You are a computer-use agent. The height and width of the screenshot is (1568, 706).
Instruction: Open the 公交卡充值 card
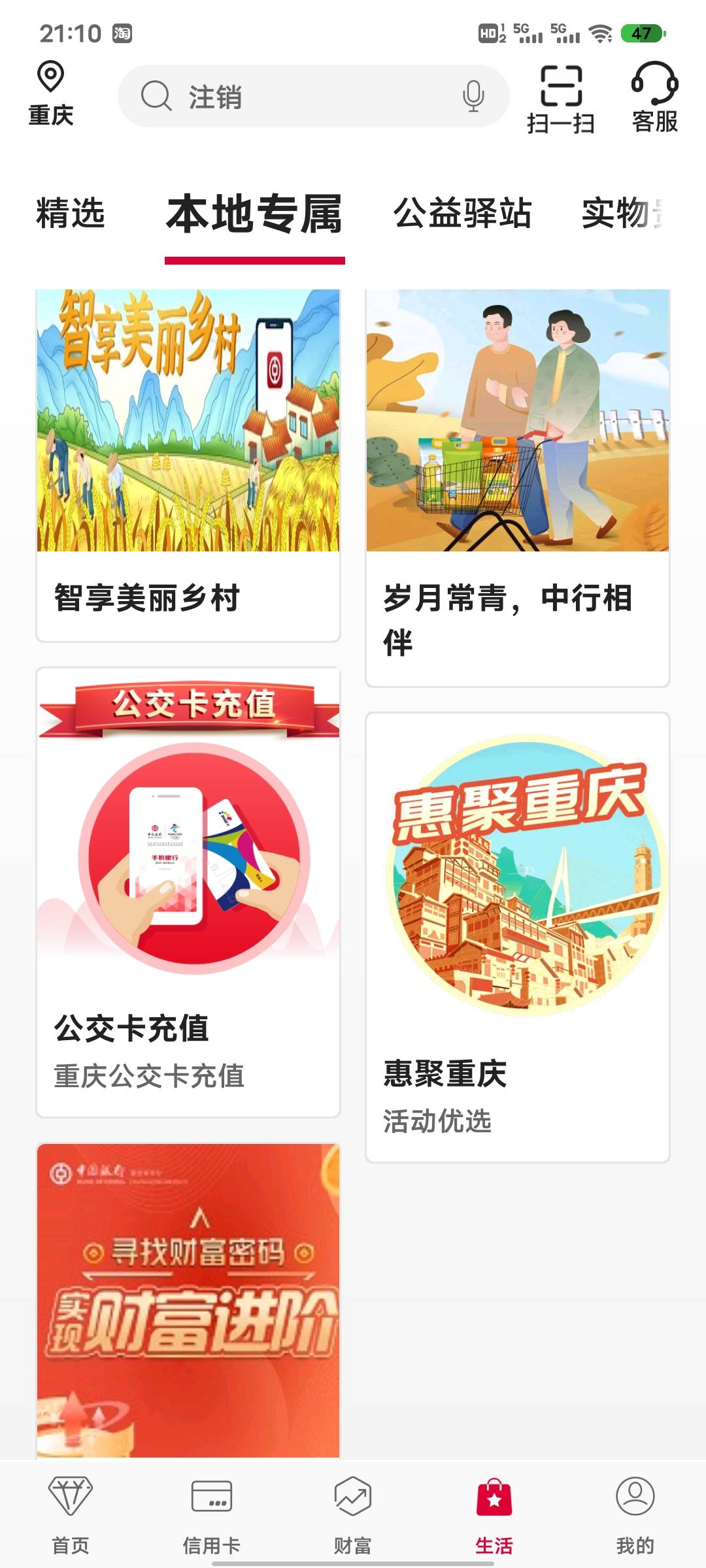(188, 892)
